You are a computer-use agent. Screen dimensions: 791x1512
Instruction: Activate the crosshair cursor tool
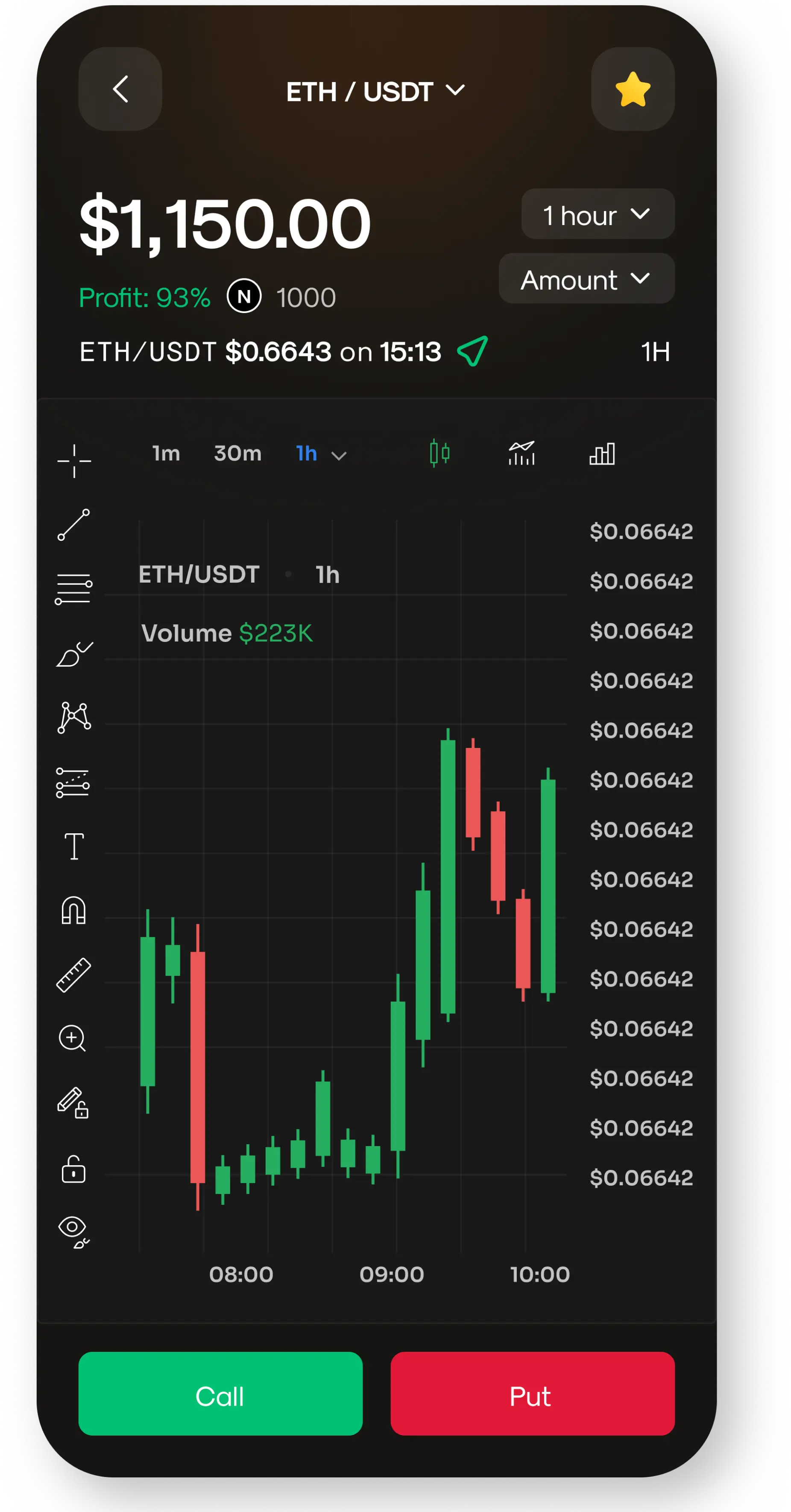(74, 461)
